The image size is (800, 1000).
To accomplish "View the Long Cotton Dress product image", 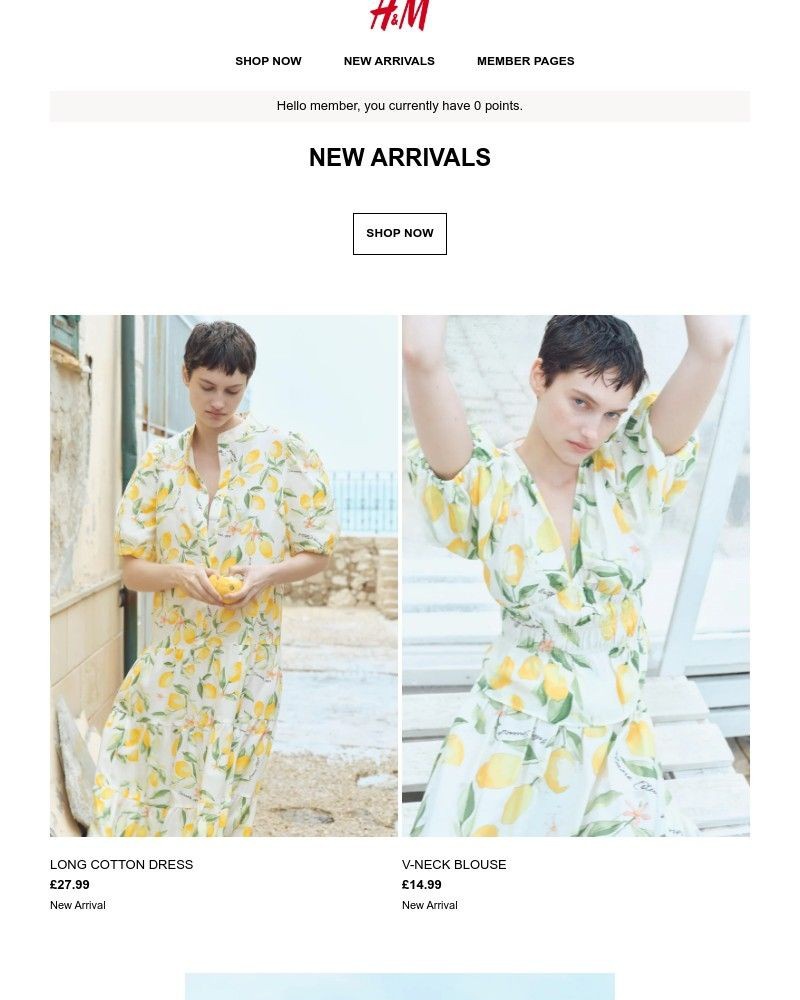I will click(224, 575).
